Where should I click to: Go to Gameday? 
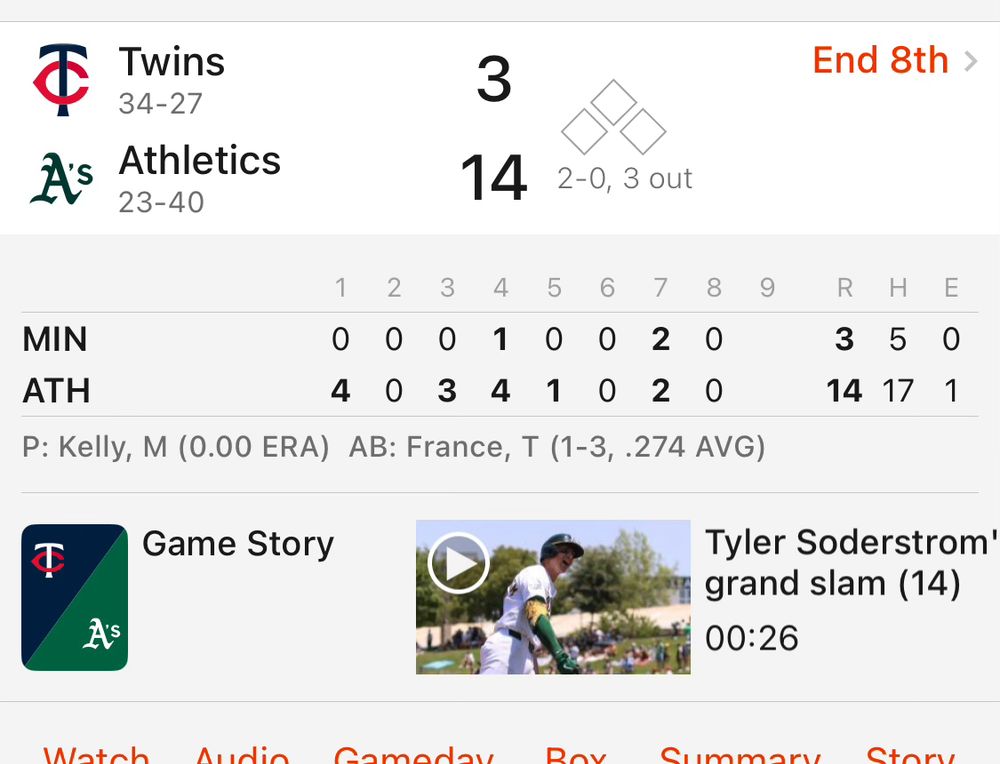tap(413, 754)
